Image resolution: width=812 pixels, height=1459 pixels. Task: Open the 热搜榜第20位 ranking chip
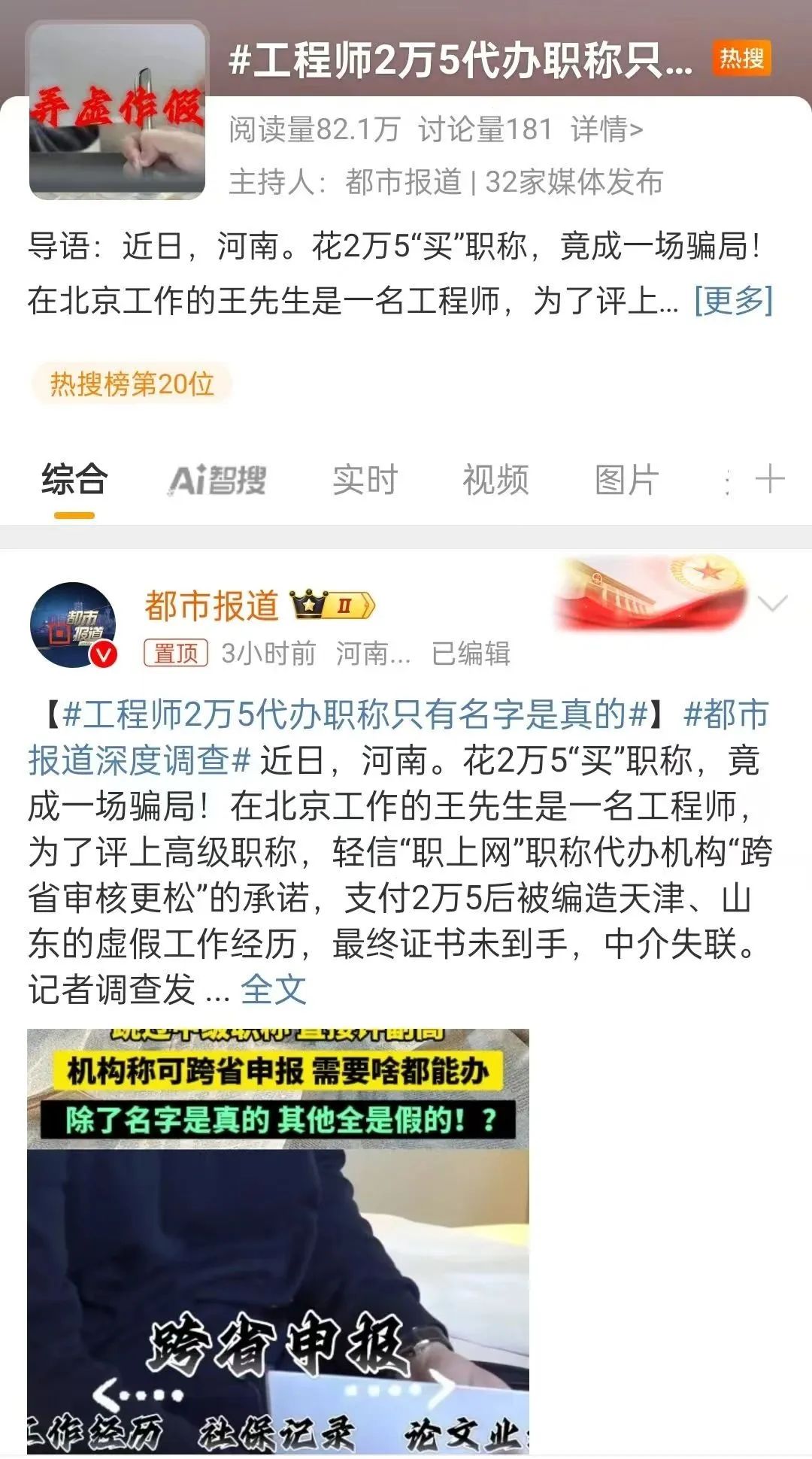click(x=132, y=384)
